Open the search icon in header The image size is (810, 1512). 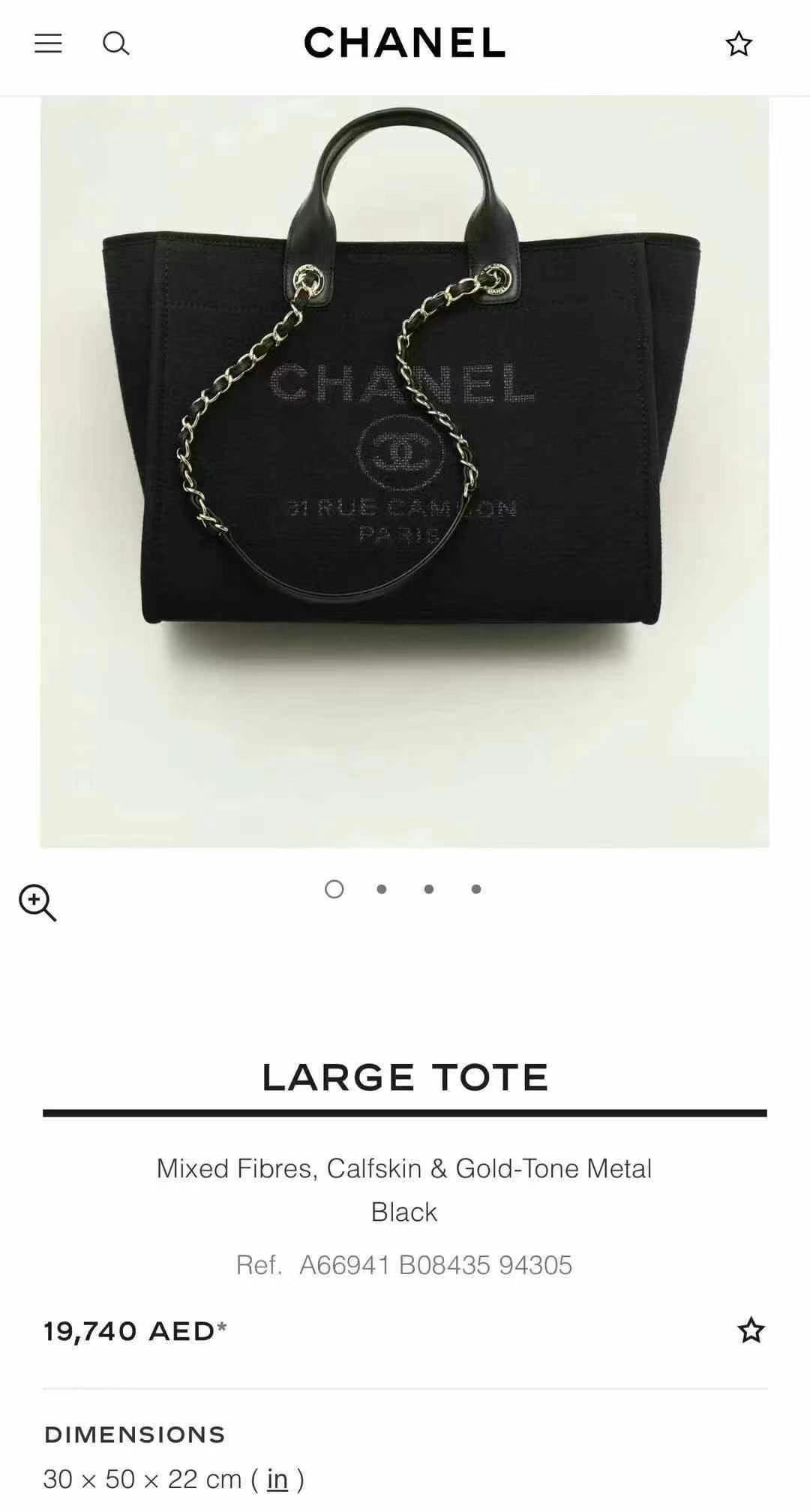click(x=115, y=44)
